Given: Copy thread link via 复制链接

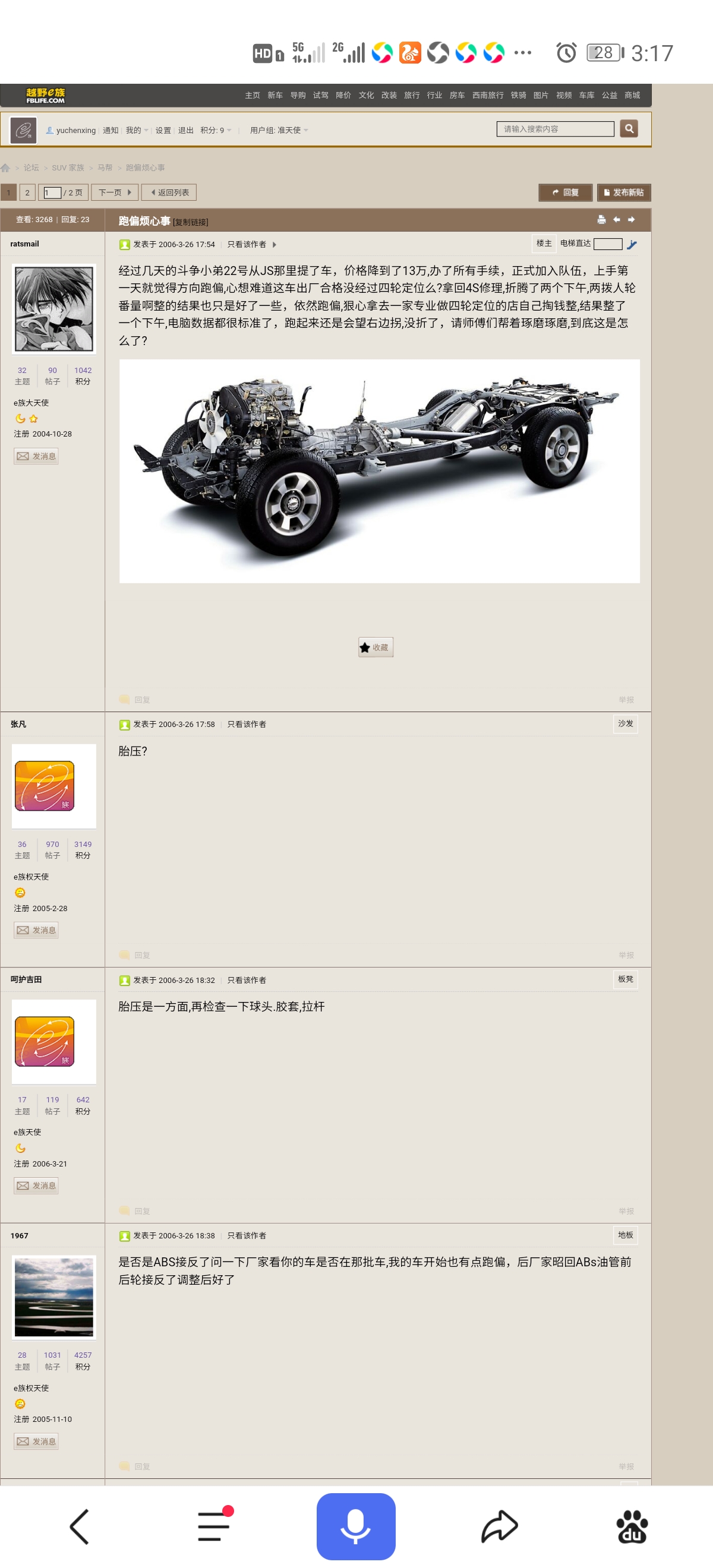Looking at the screenshot, I should [191, 222].
